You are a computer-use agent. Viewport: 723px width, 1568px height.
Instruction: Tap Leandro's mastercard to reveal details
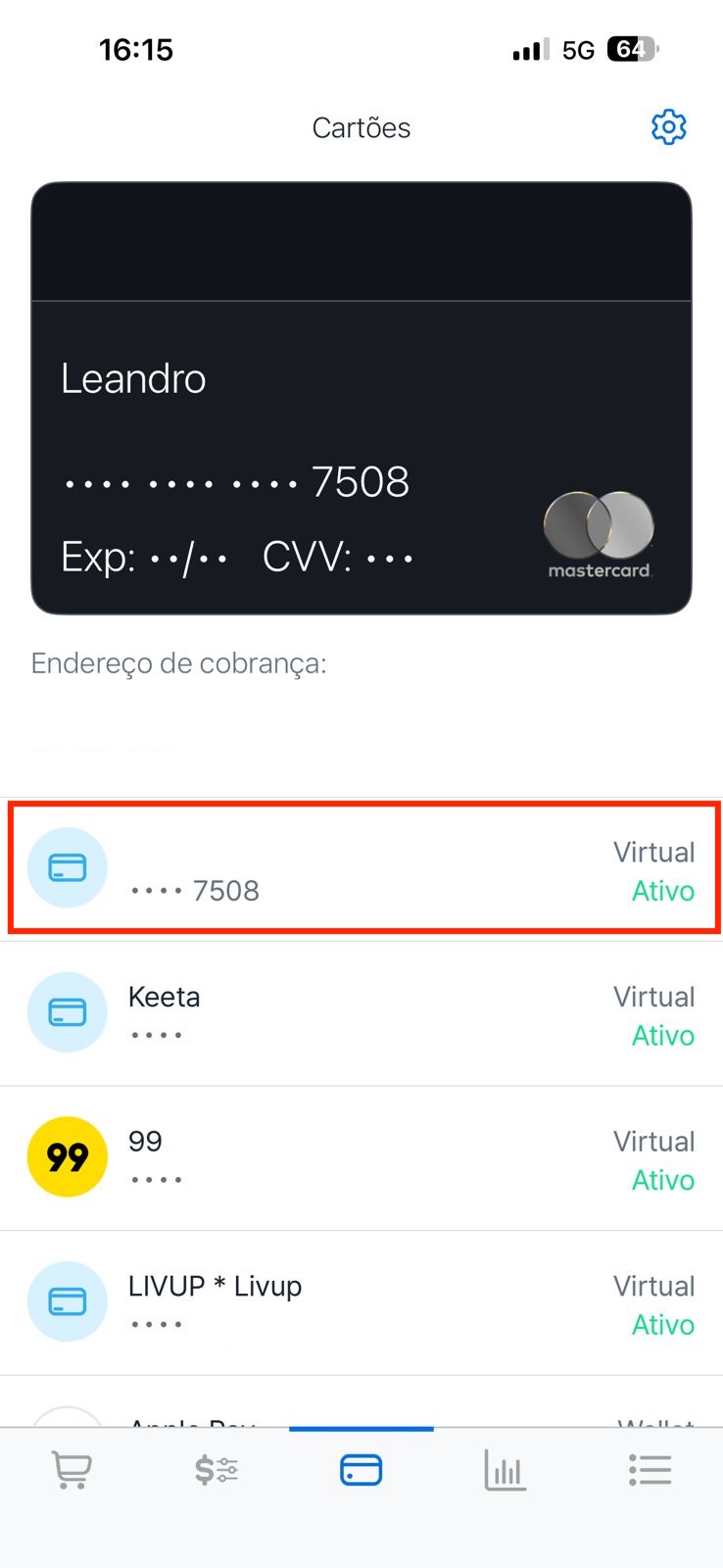pos(361,398)
